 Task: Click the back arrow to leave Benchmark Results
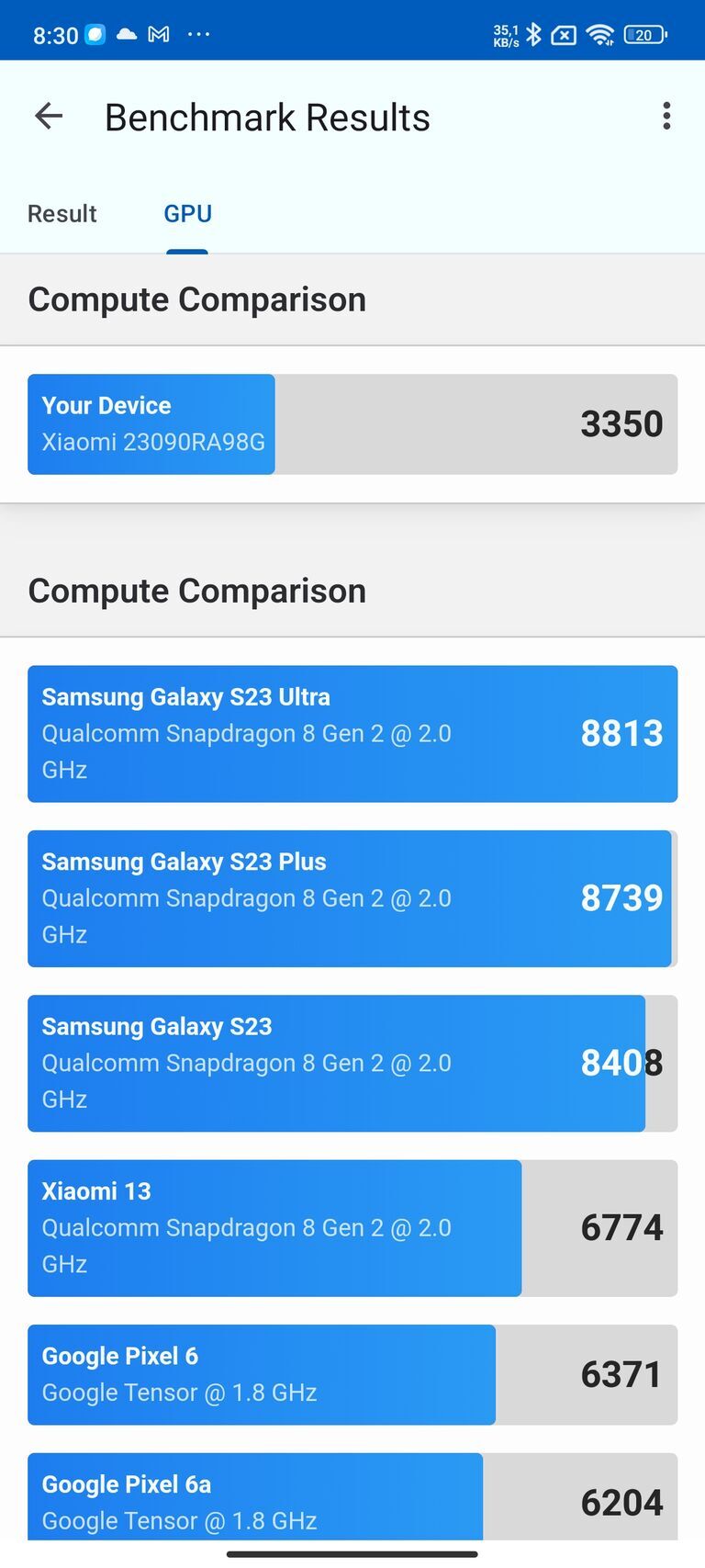point(48,116)
